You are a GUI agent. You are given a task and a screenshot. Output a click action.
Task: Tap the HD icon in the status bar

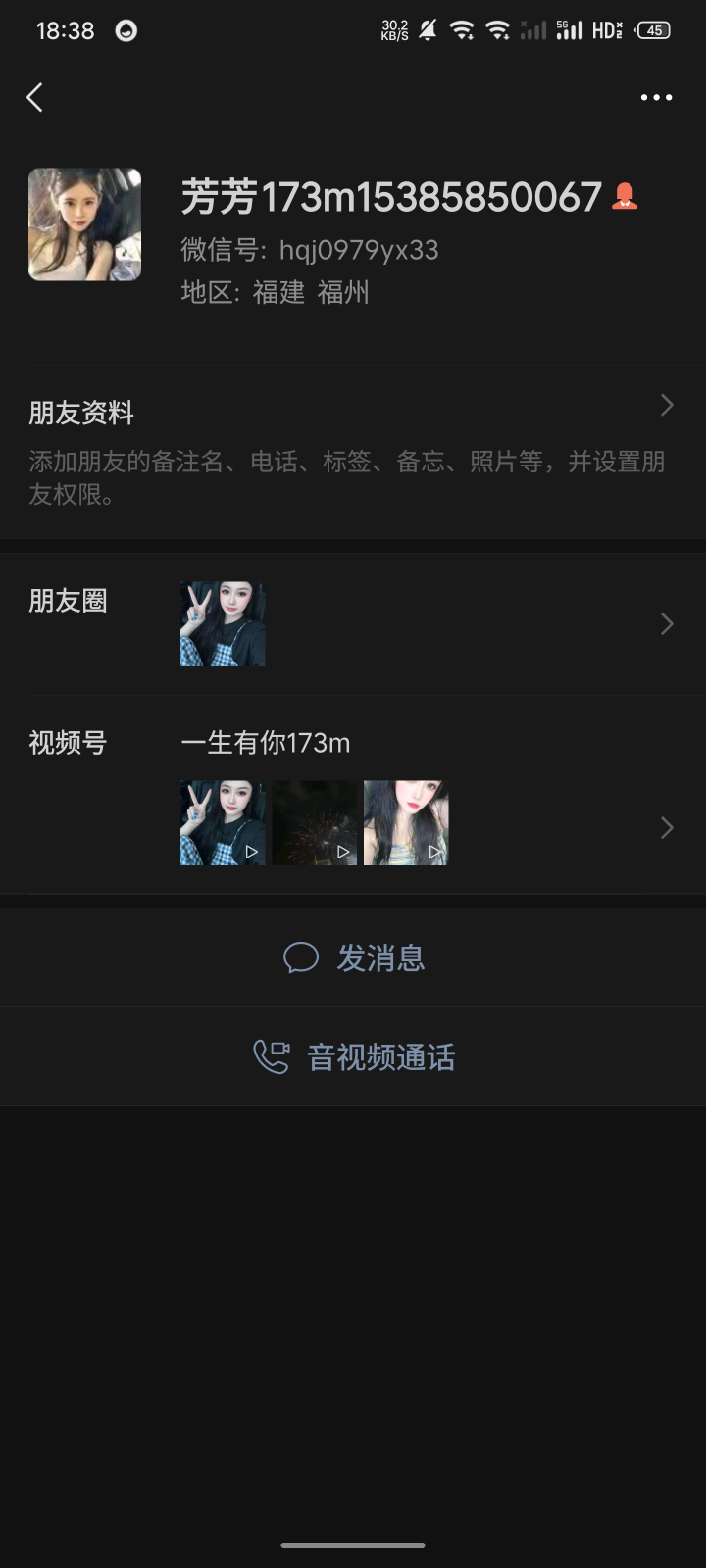tap(608, 30)
